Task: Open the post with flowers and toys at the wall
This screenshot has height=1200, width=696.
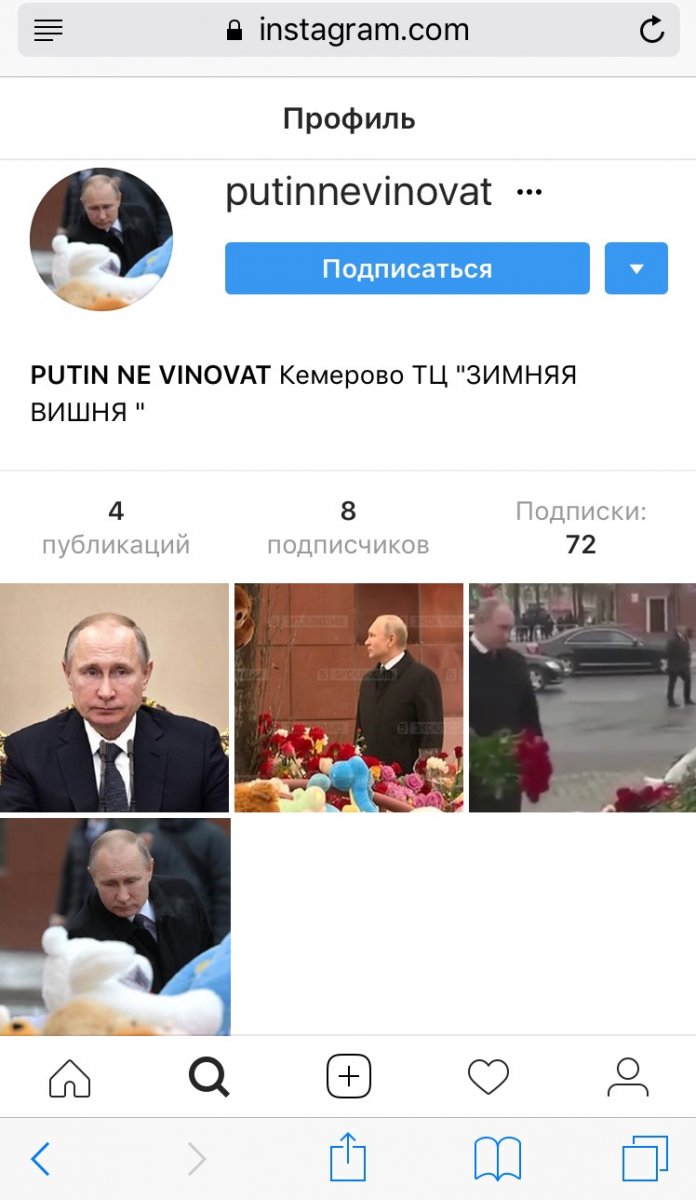Action: pyautogui.click(x=348, y=697)
